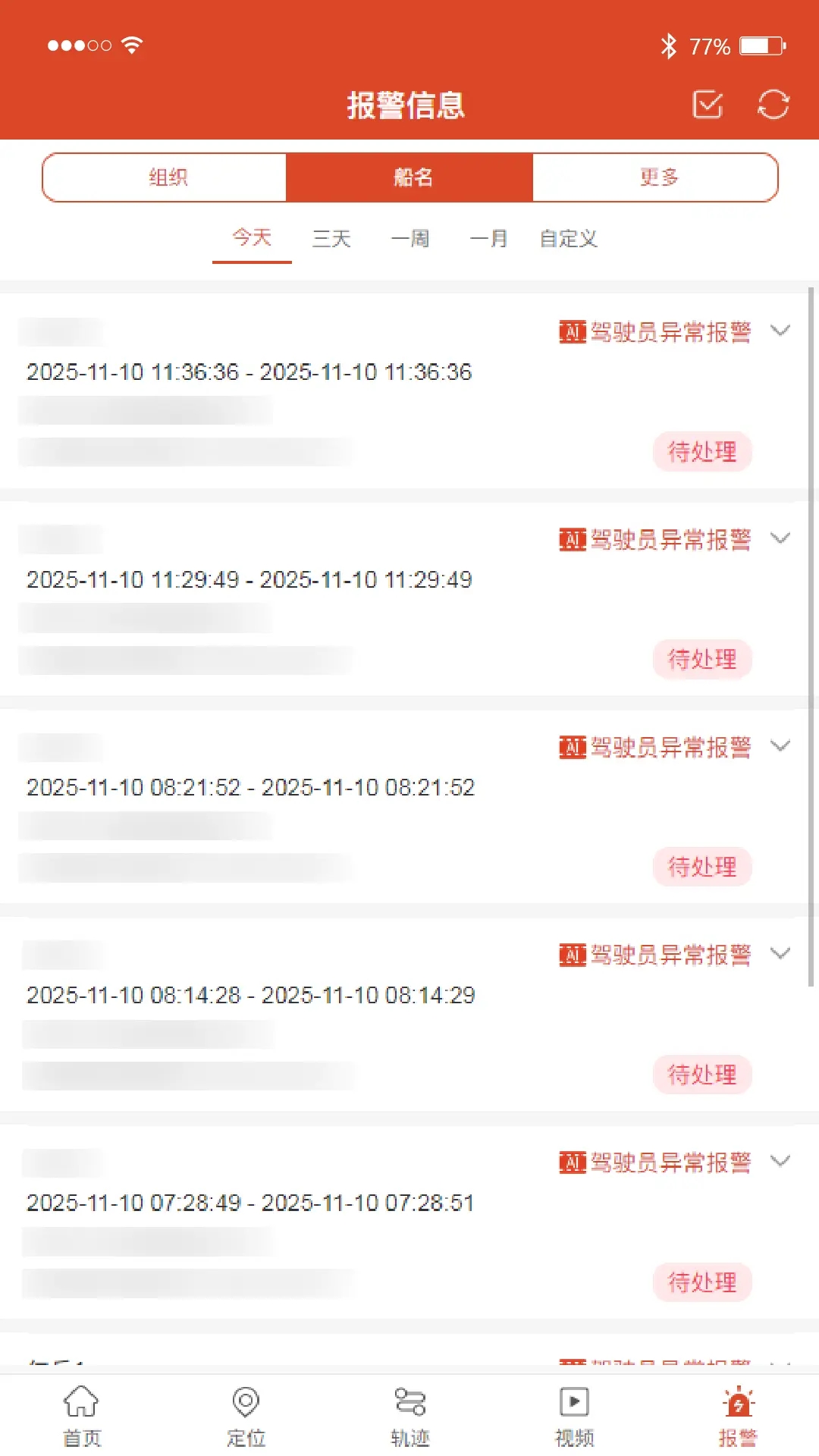Viewport: 819px width, 1456px height.
Task: Open the 视频 tab
Action: coord(574,1415)
